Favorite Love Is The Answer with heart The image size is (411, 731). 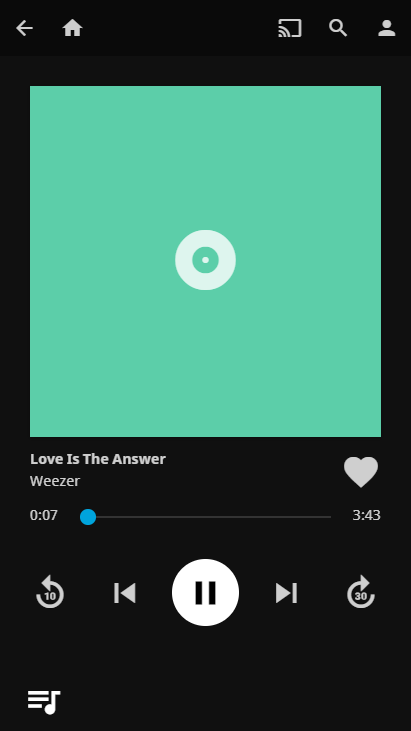tap(361, 472)
